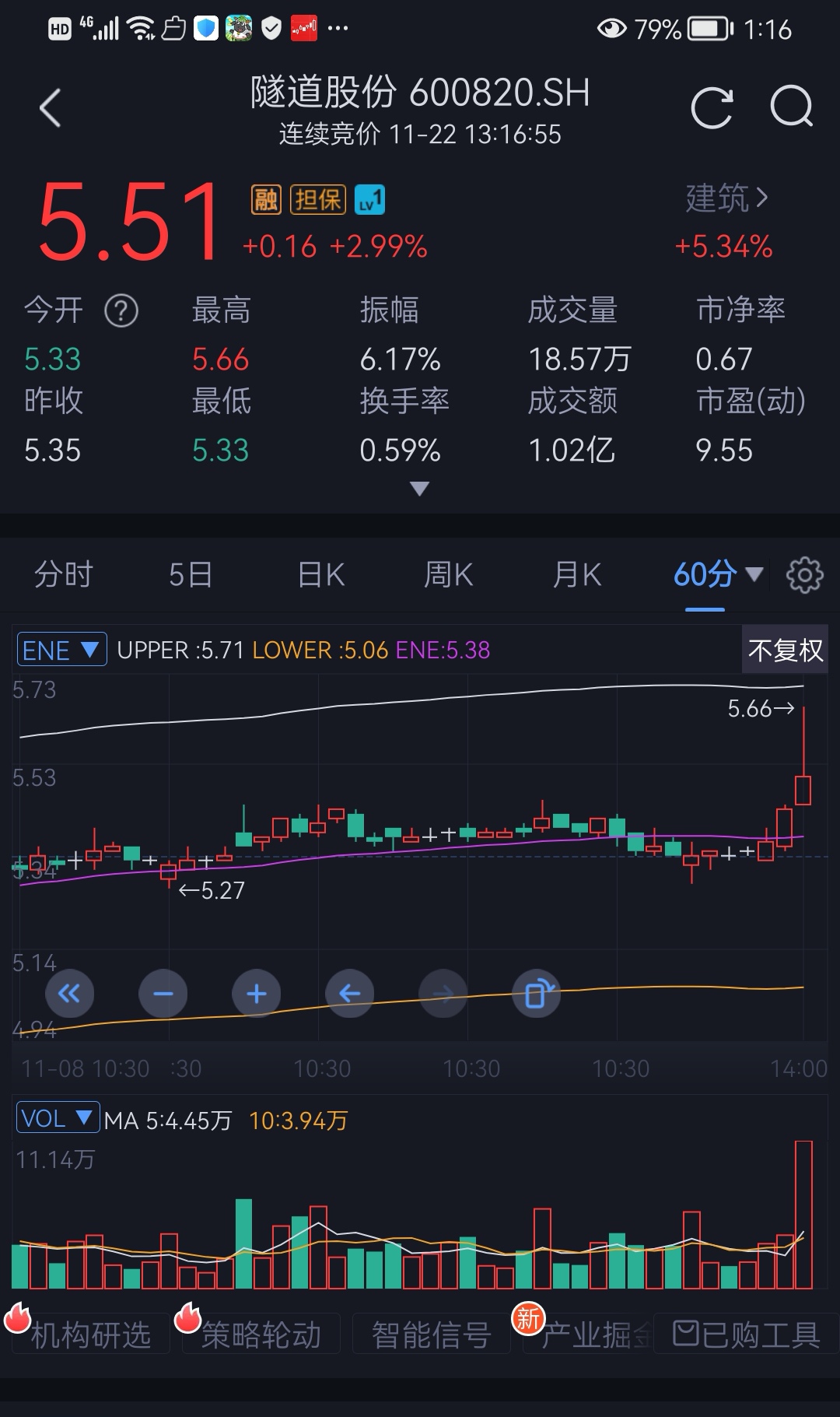Expand more stock stats with down arrow

pos(420,488)
